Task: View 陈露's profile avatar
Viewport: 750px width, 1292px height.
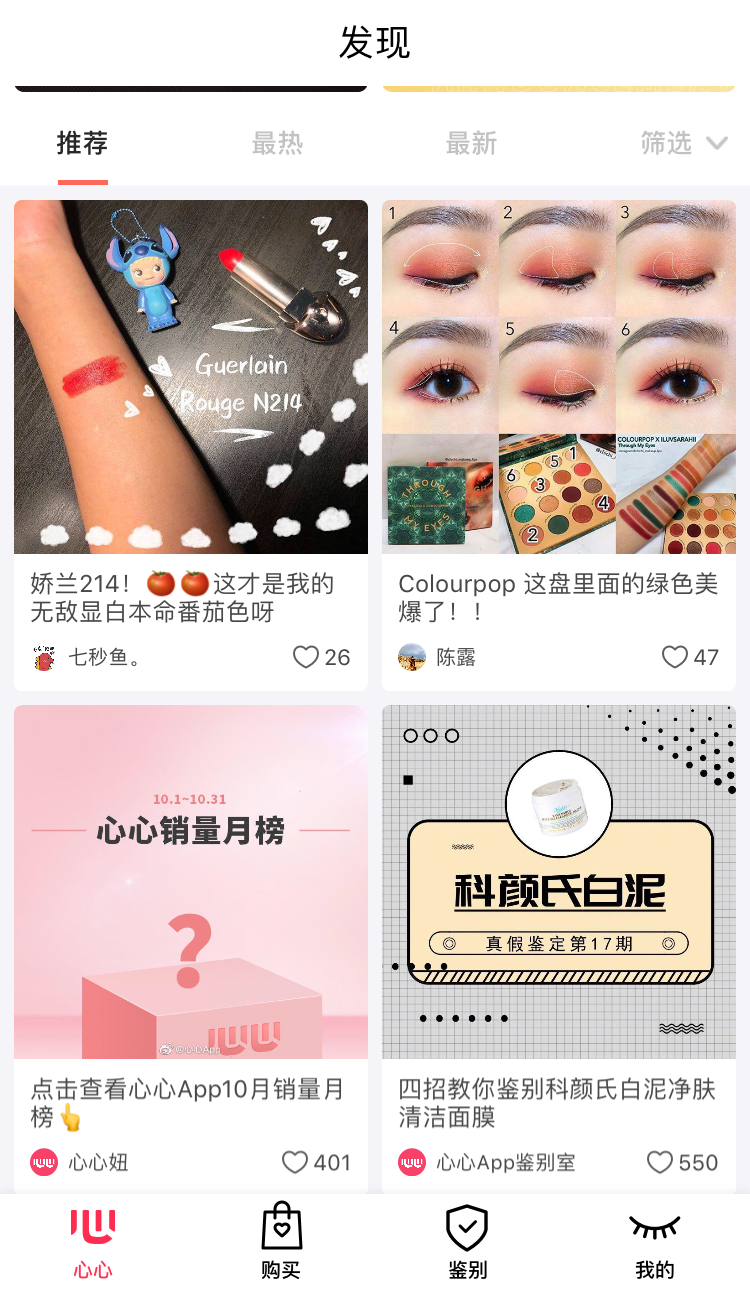Action: (412, 657)
